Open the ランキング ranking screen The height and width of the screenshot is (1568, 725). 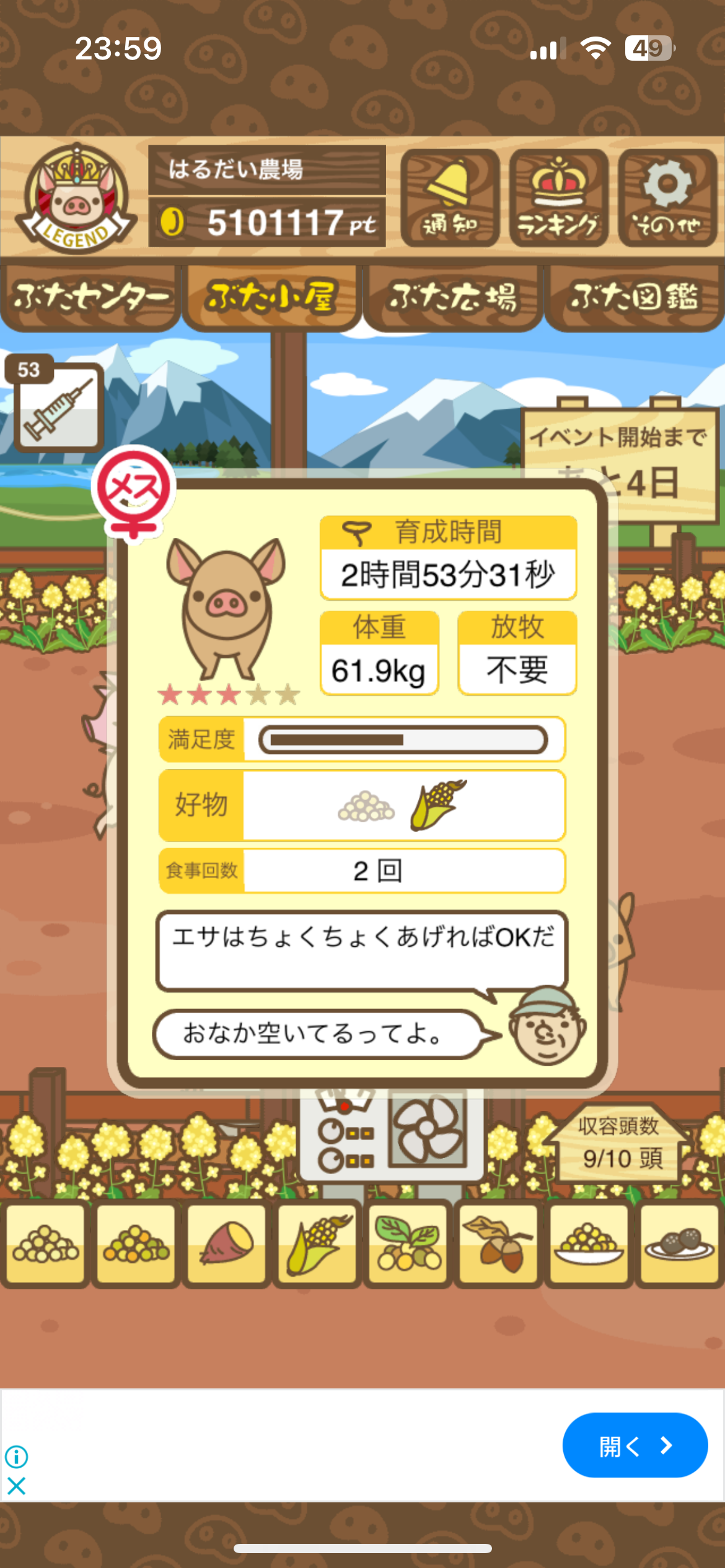point(558,198)
